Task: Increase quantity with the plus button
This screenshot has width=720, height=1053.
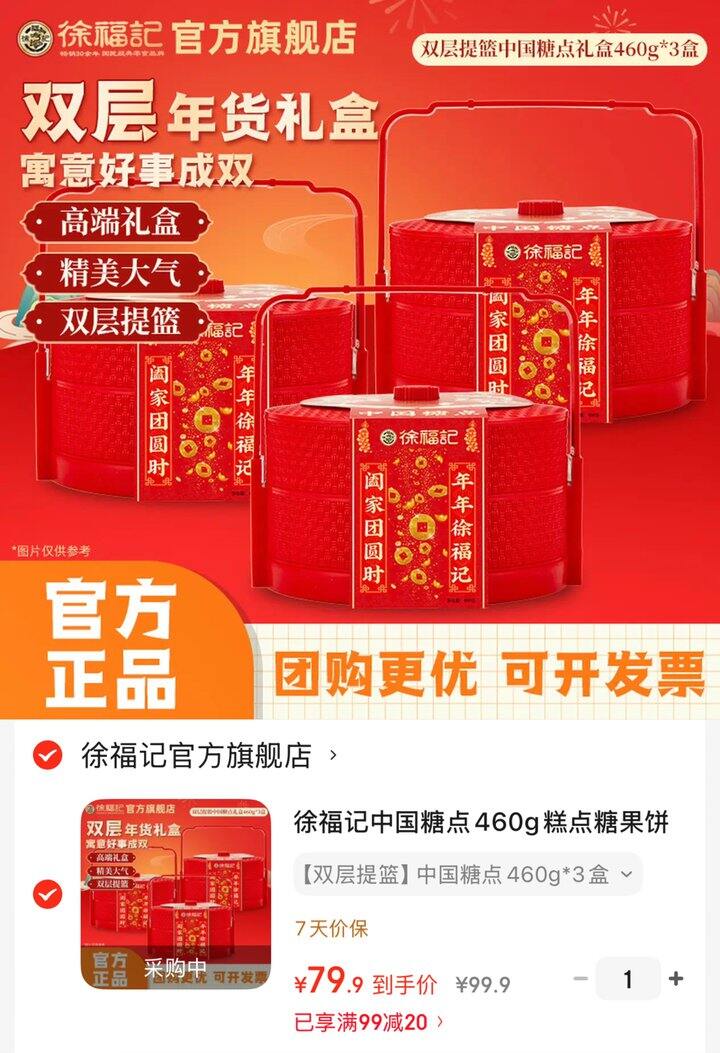Action: 676,978
